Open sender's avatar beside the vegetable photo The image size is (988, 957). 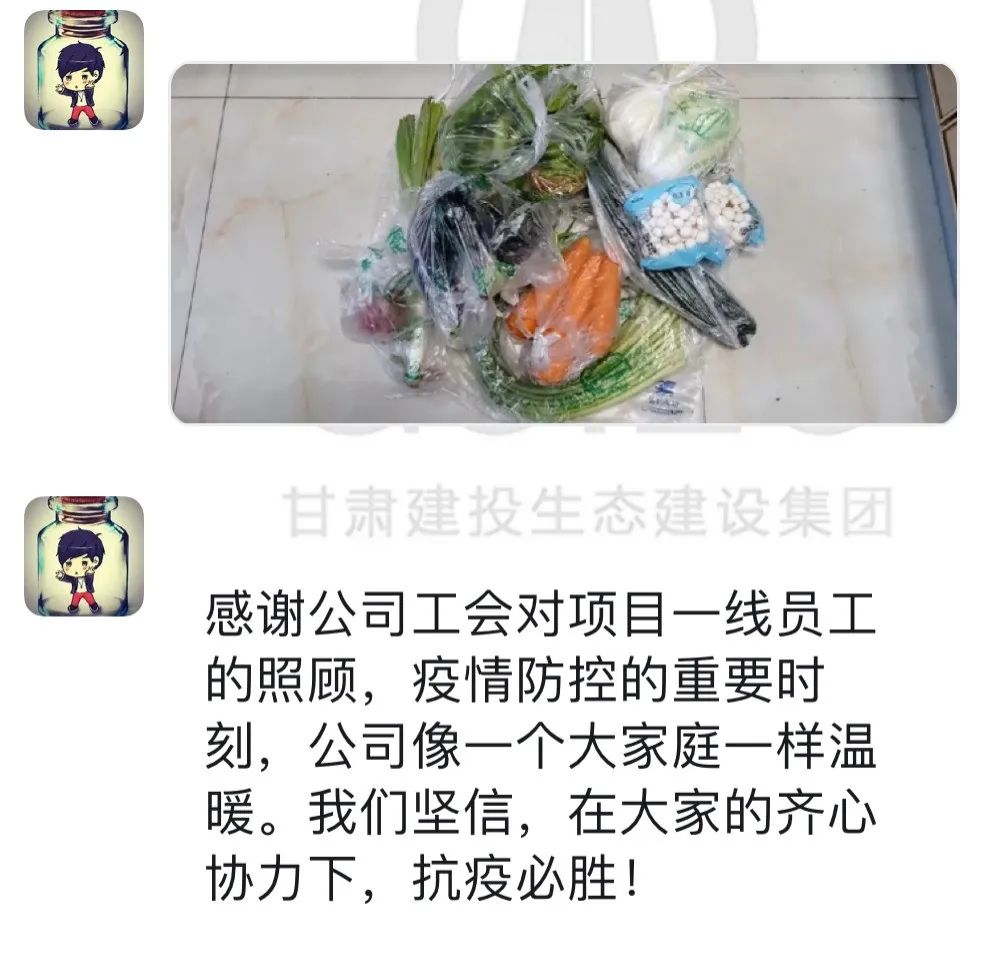click(84, 70)
